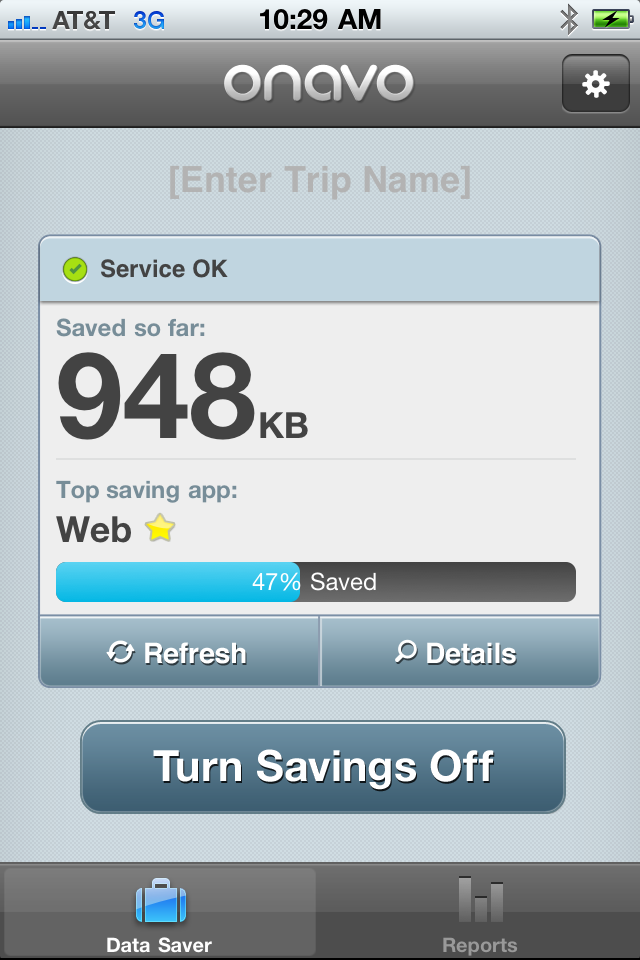
Task: Turn Savings Off
Action: (x=323, y=767)
